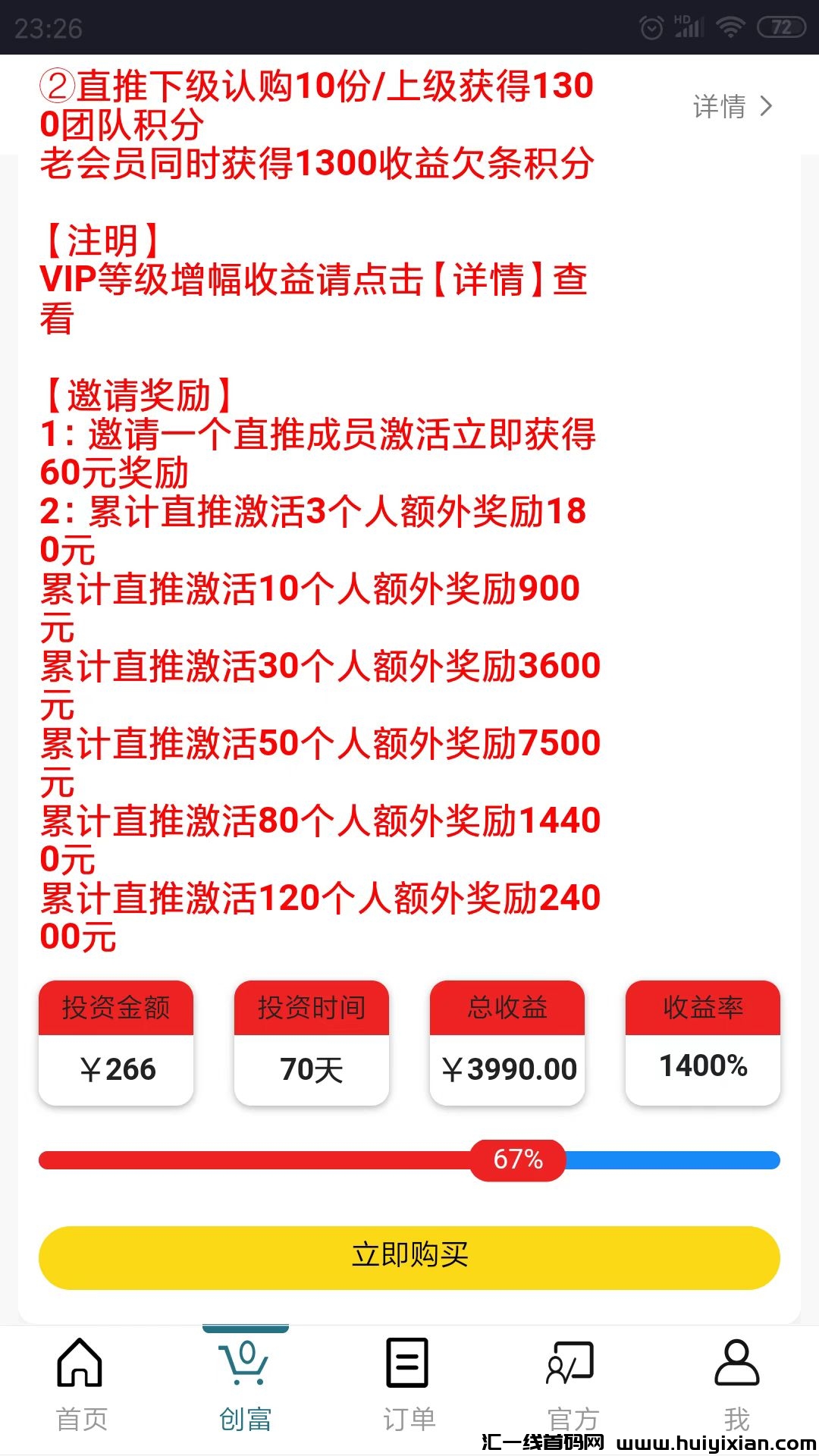Select the ¥266 investment amount card

pos(117,1043)
